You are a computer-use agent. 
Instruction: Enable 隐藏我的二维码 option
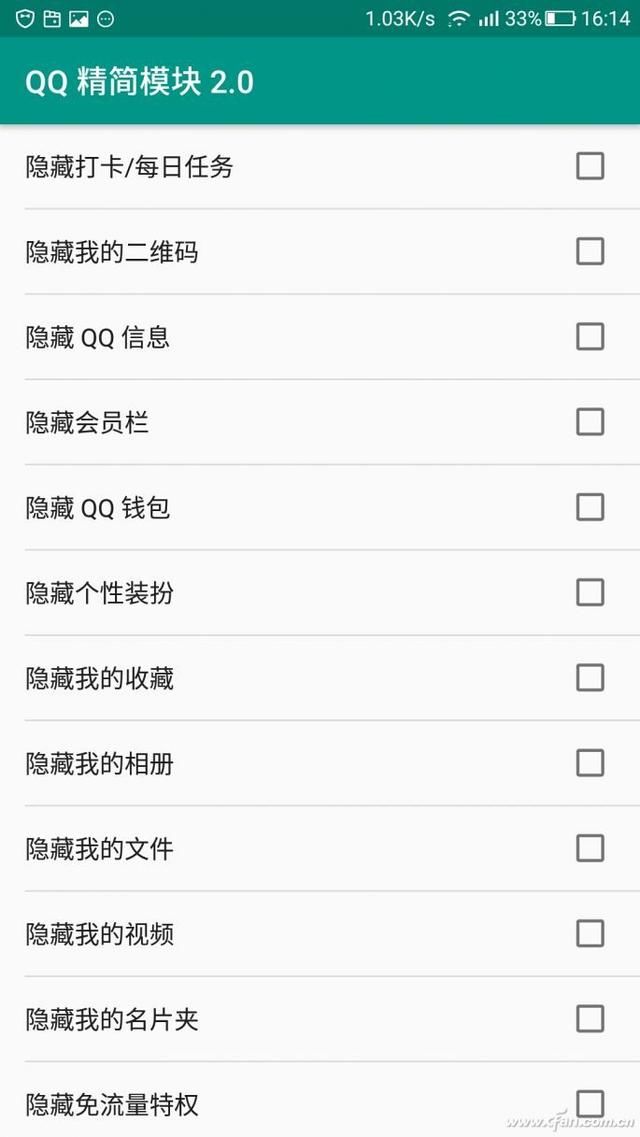coord(590,252)
